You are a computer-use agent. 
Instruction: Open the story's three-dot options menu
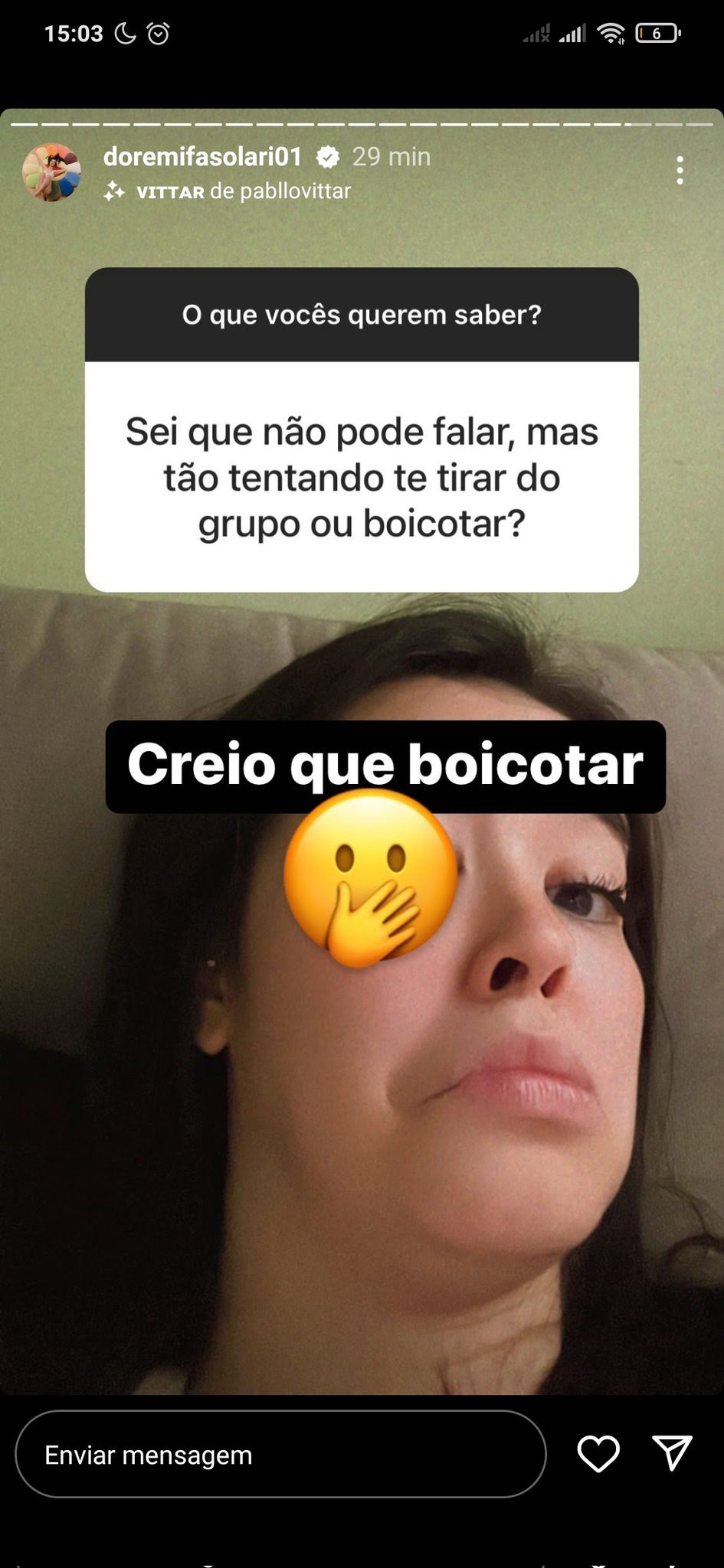pyautogui.click(x=680, y=170)
